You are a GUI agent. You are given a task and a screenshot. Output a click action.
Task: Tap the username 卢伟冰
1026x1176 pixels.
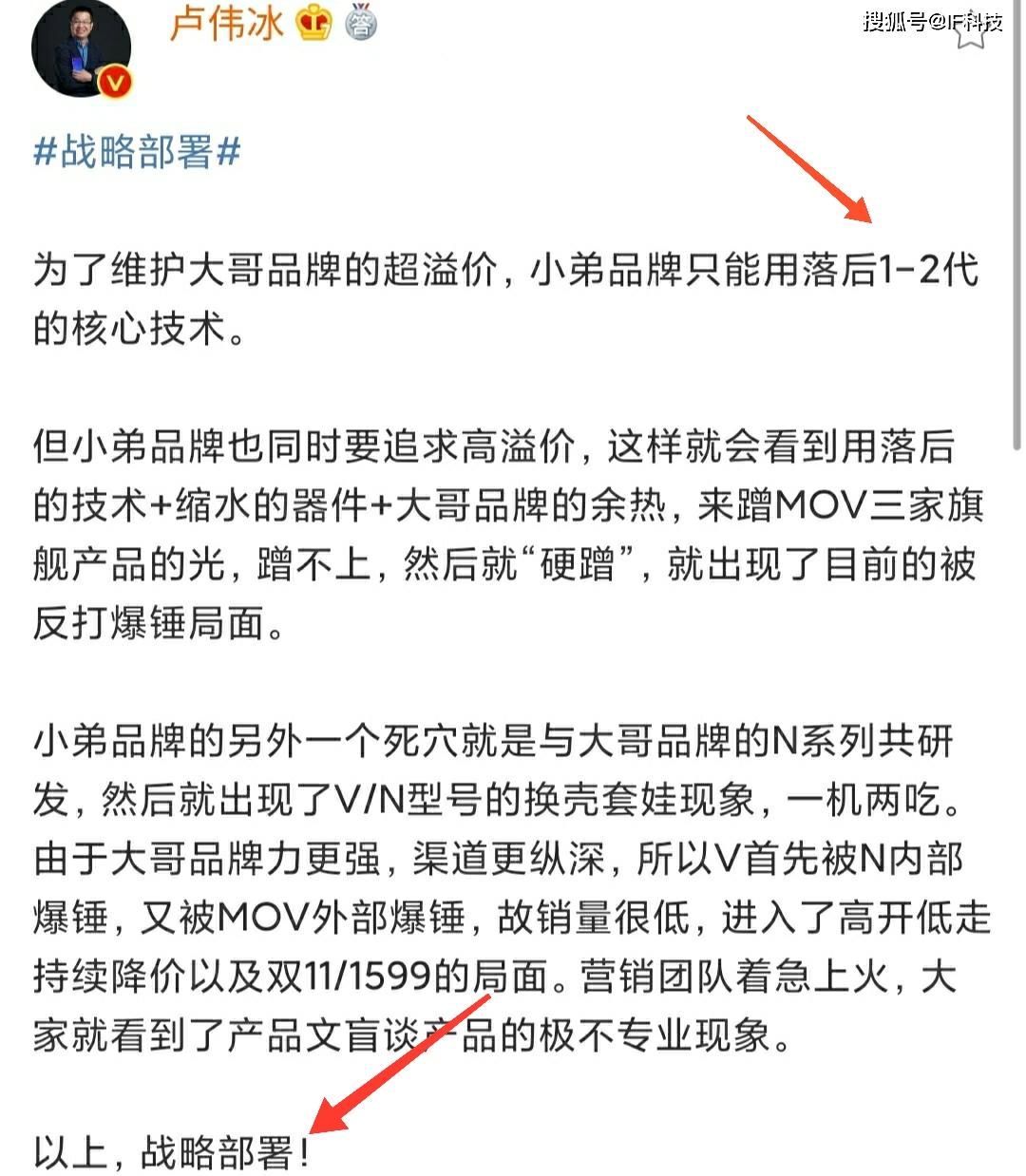(x=226, y=23)
